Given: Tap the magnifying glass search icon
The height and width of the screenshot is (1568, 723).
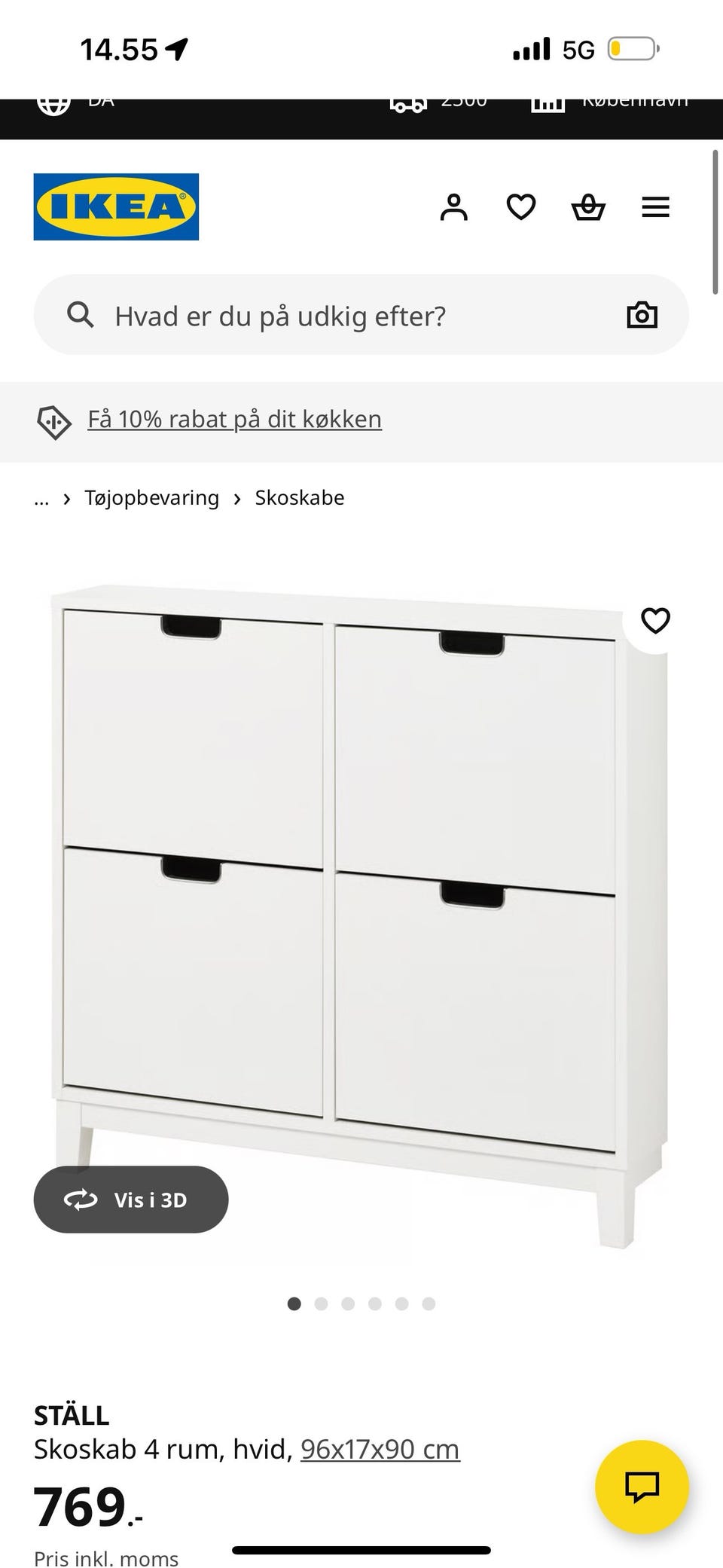Looking at the screenshot, I should click(81, 315).
